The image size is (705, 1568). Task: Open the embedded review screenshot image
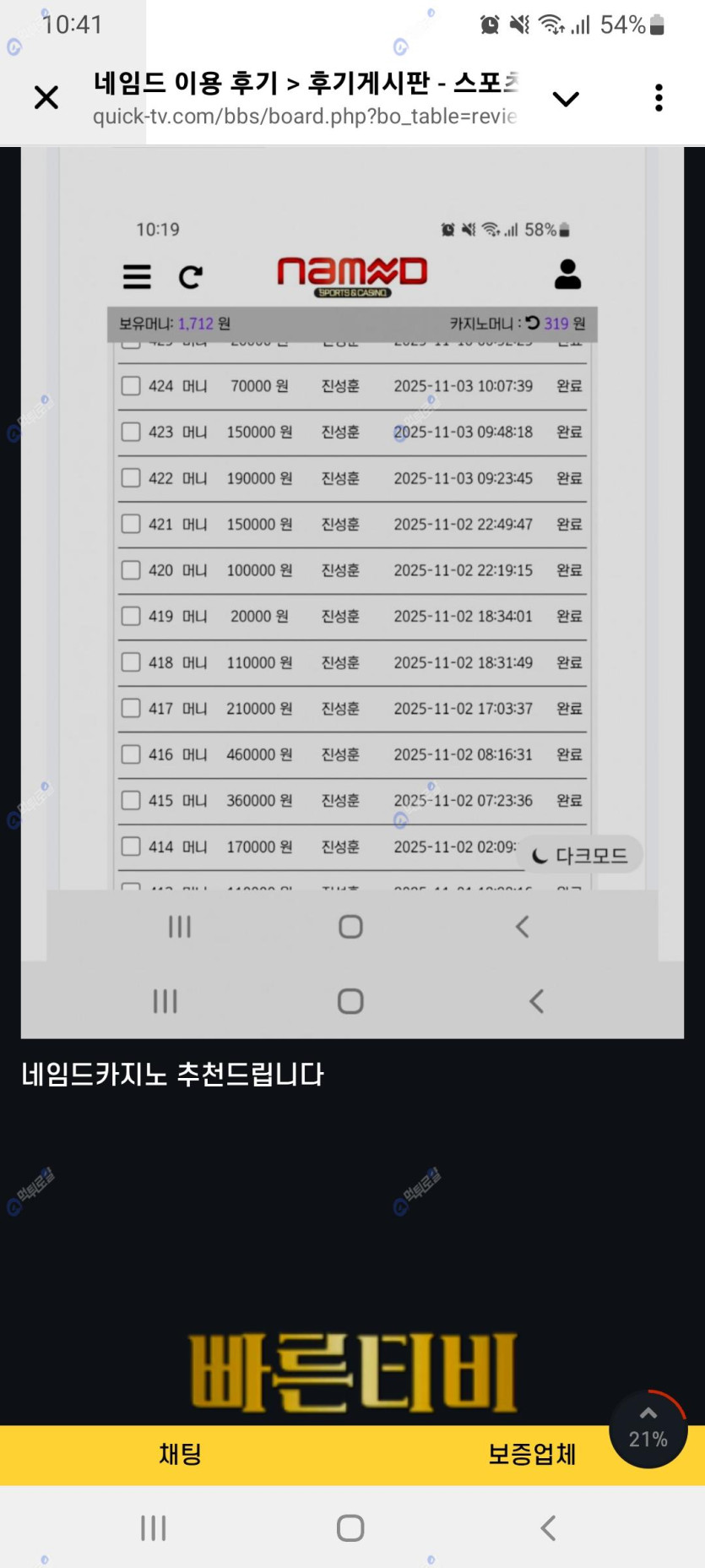pos(352,591)
